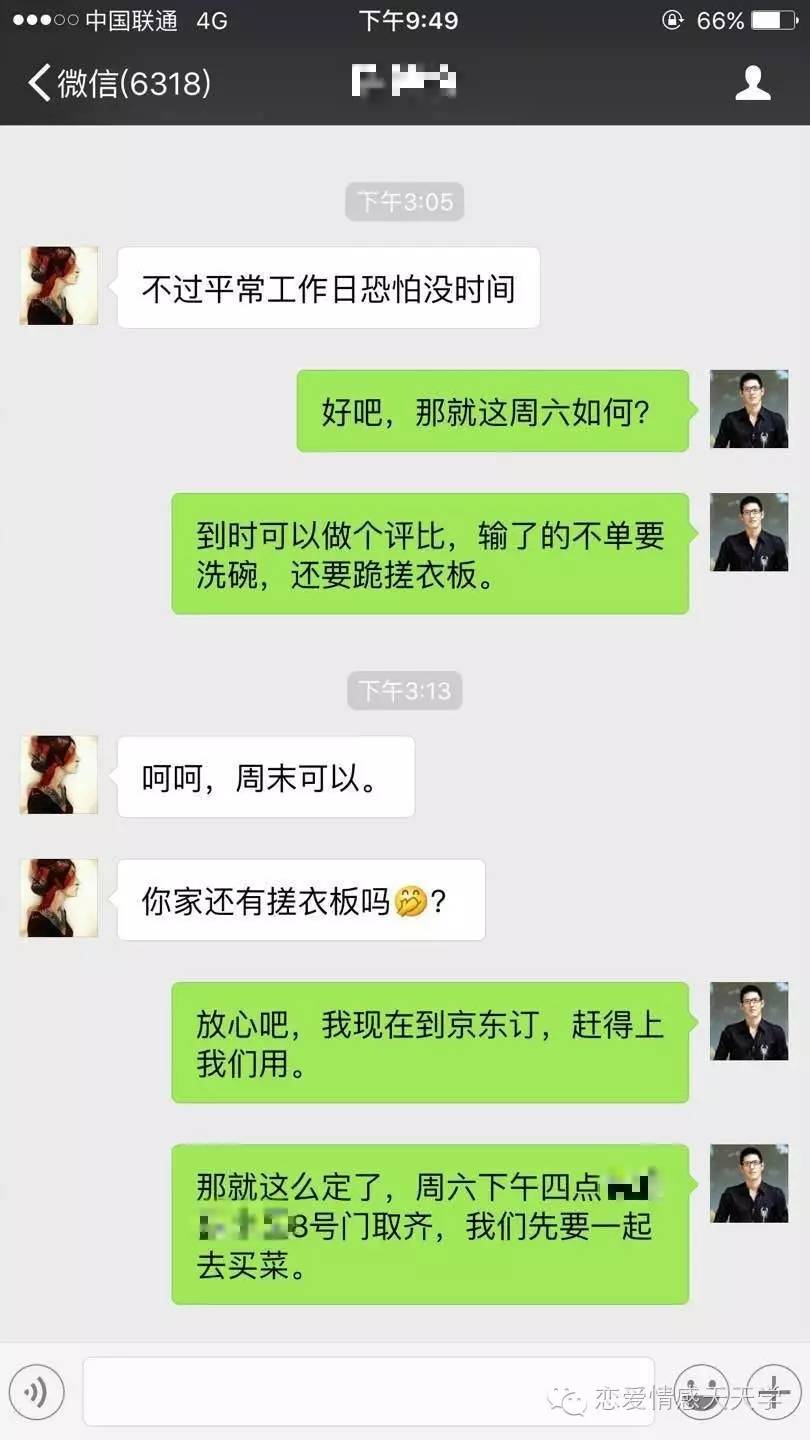Viewport: 810px width, 1440px height.
Task: Select the green bubble about 京东 order
Action: 430,1042
